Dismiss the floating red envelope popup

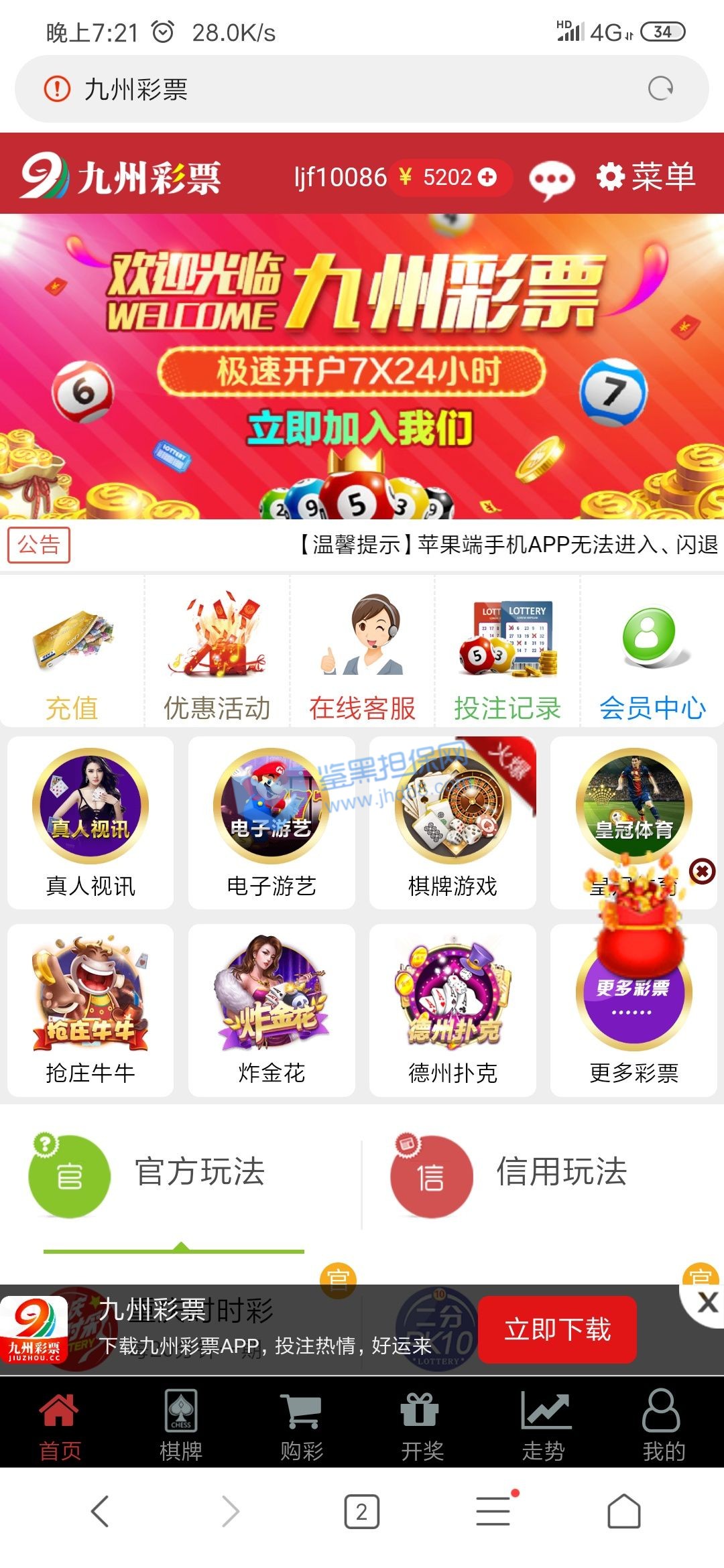pyautogui.click(x=702, y=871)
